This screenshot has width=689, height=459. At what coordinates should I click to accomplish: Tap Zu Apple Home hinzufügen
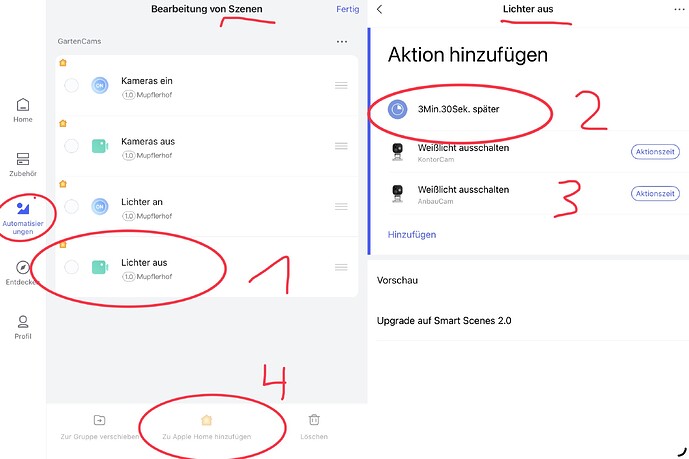(x=207, y=427)
